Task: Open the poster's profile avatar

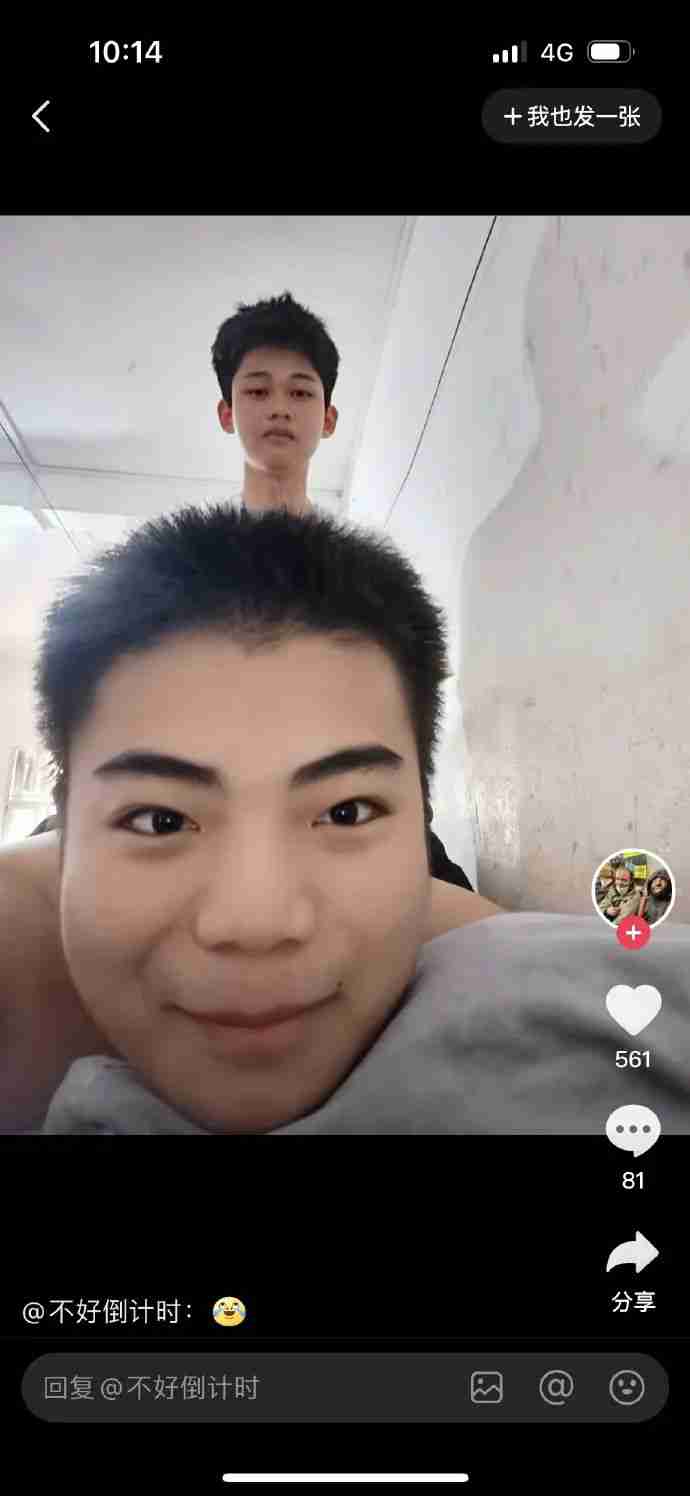Action: [x=633, y=888]
